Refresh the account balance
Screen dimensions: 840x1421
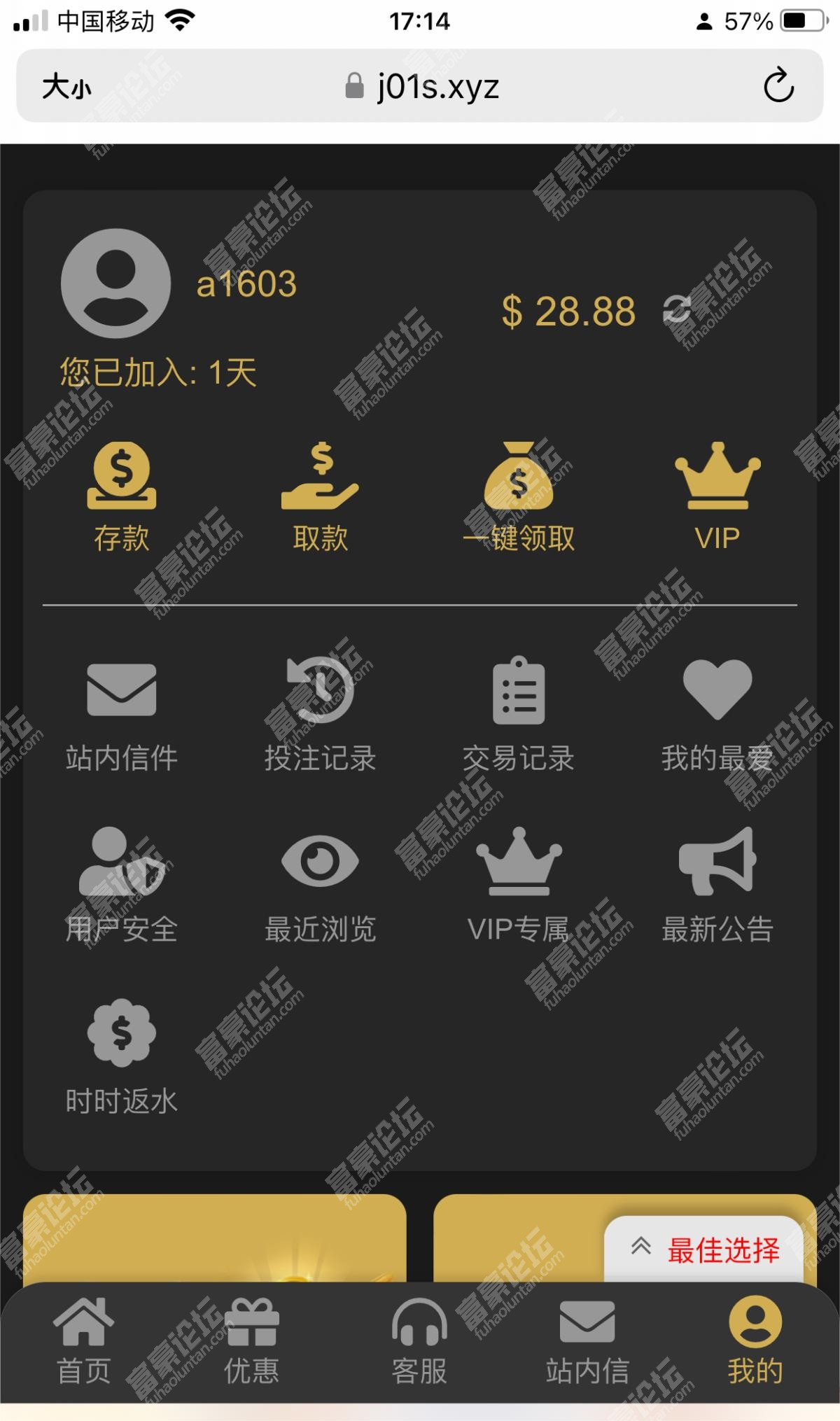click(676, 310)
